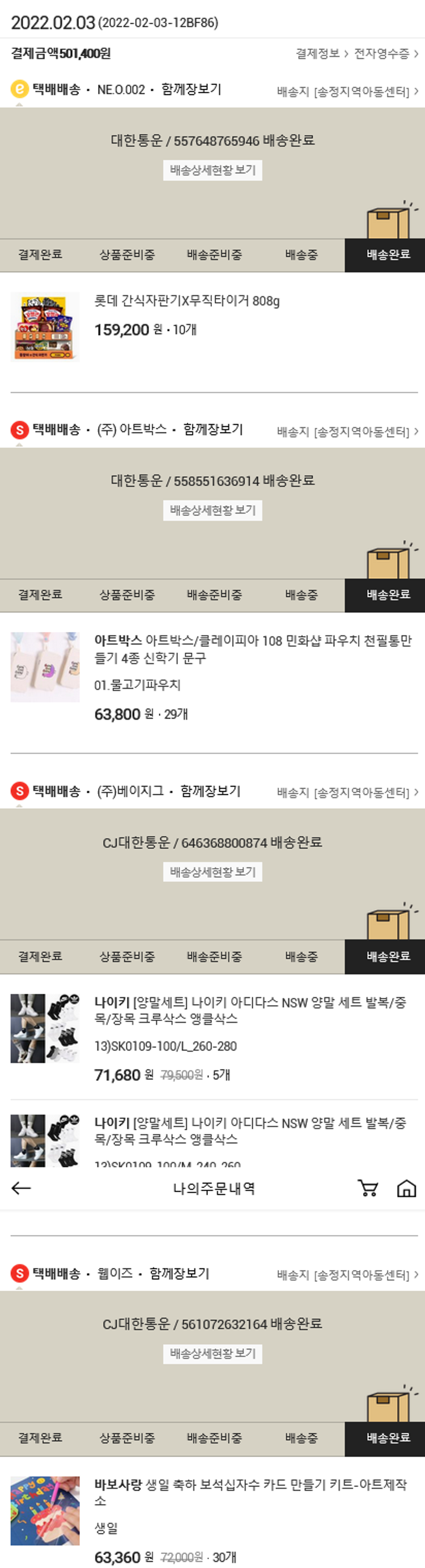
Task: Open 아트박스 클레이피아 파우치 product
Action: coord(252,648)
